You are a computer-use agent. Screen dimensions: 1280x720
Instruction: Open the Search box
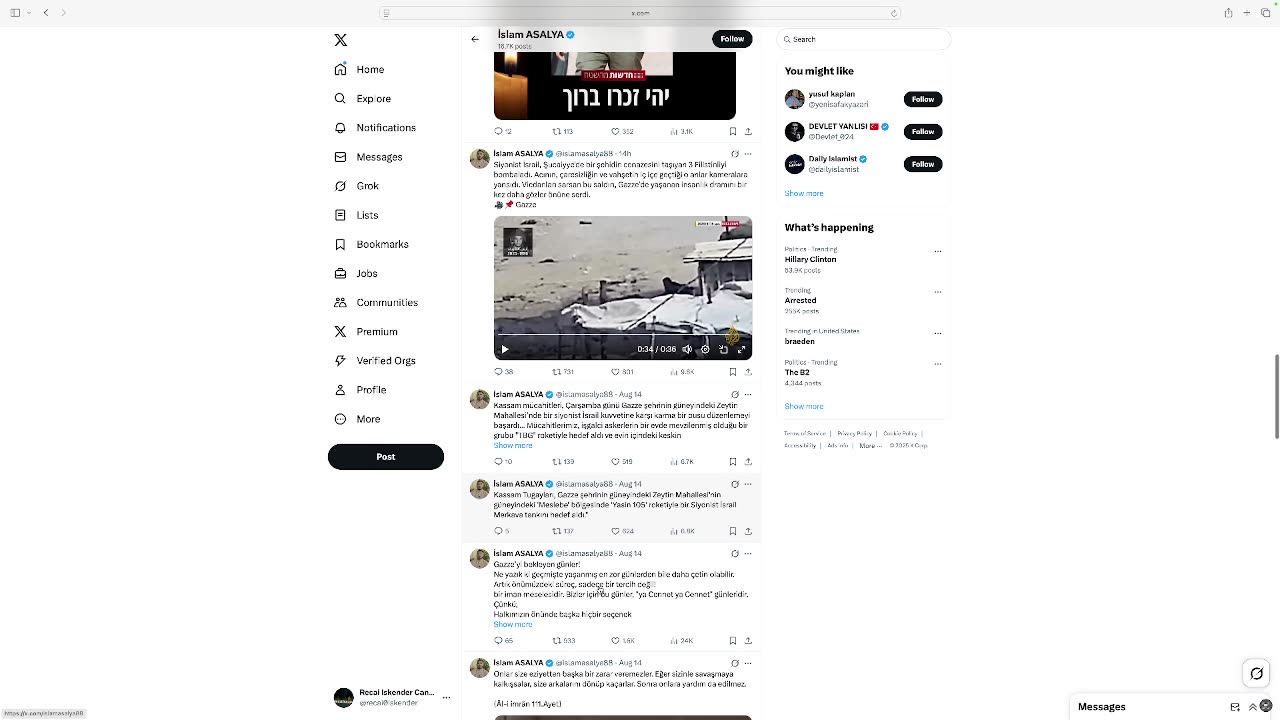[863, 39]
